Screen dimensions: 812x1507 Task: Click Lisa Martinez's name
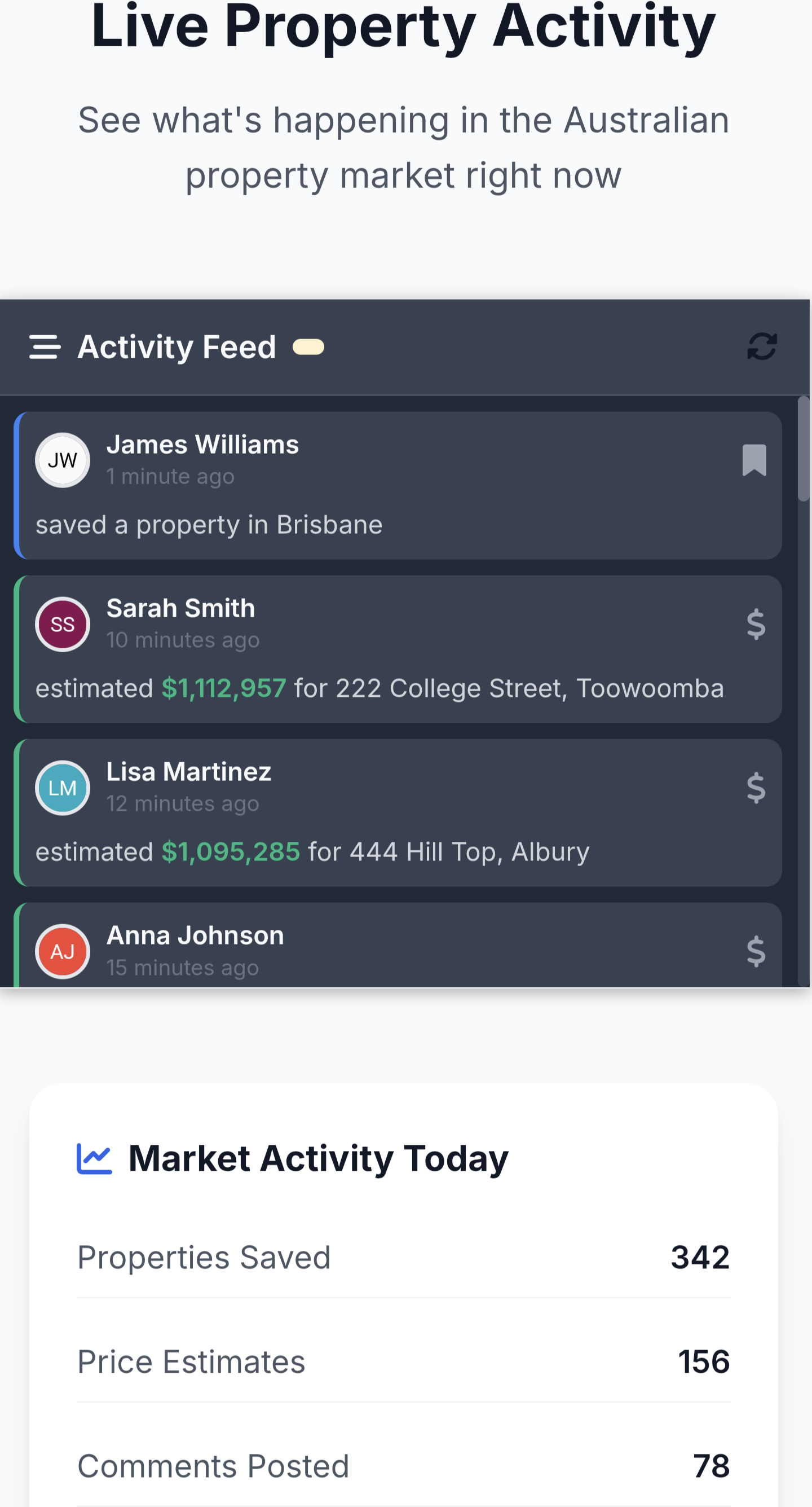[x=188, y=772]
